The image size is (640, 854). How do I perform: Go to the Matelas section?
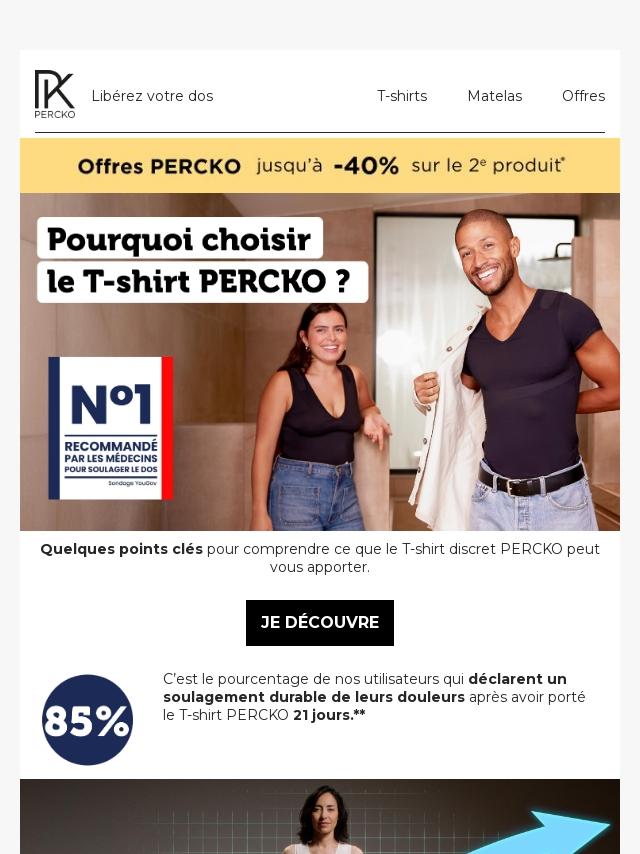click(x=494, y=96)
